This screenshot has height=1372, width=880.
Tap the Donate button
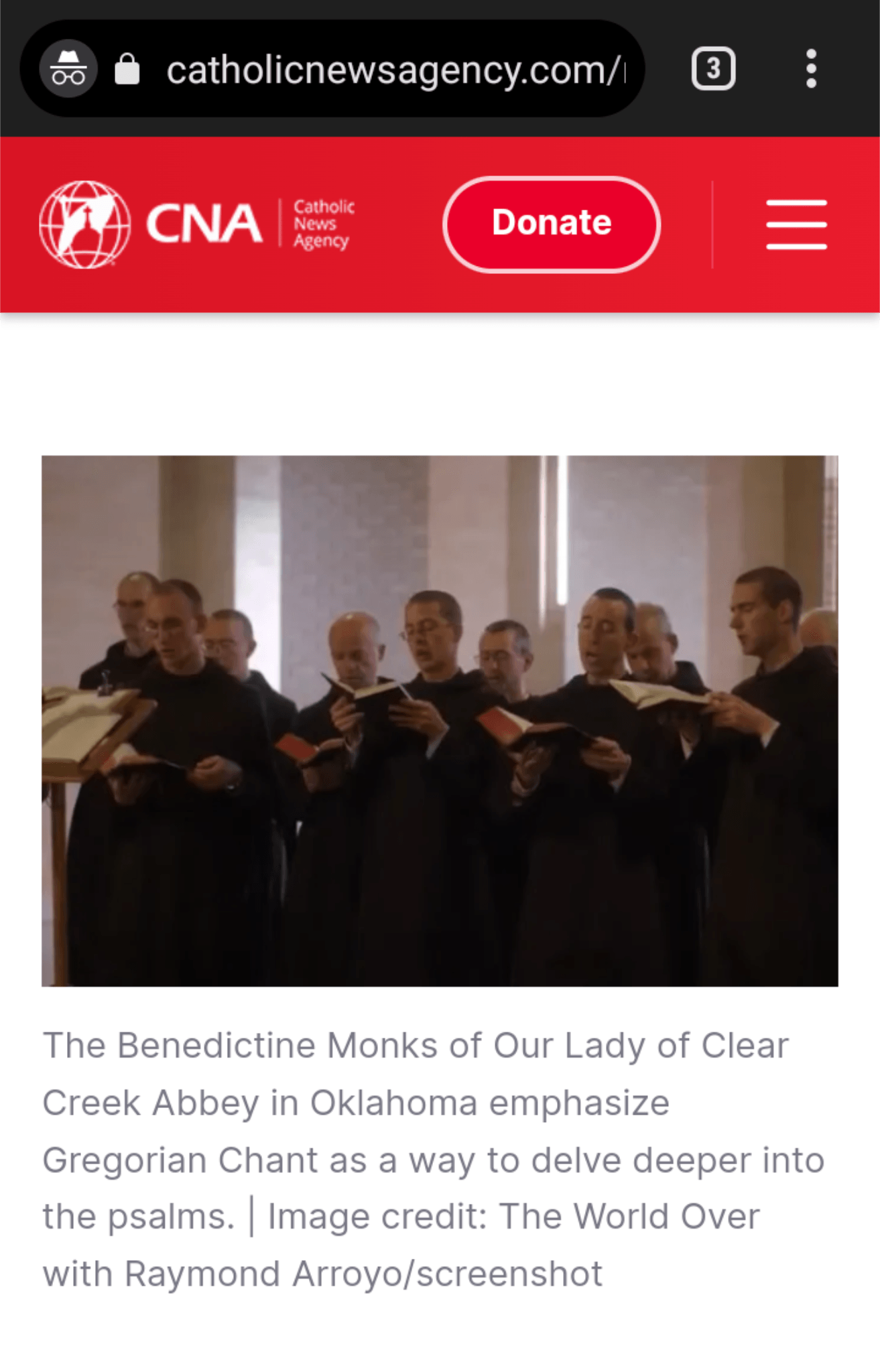click(x=551, y=224)
